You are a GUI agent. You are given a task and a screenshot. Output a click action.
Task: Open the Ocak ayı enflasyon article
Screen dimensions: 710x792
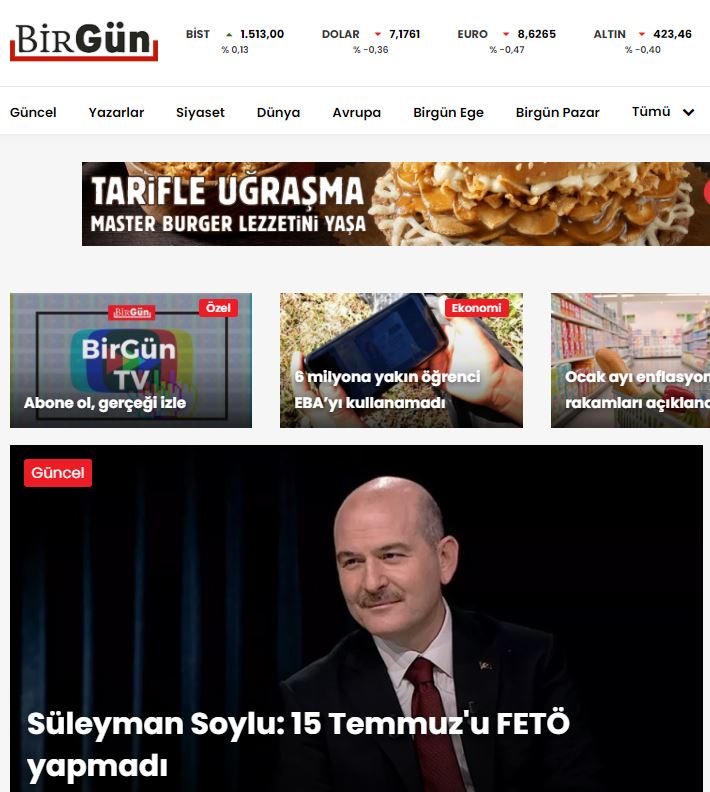[x=630, y=360]
